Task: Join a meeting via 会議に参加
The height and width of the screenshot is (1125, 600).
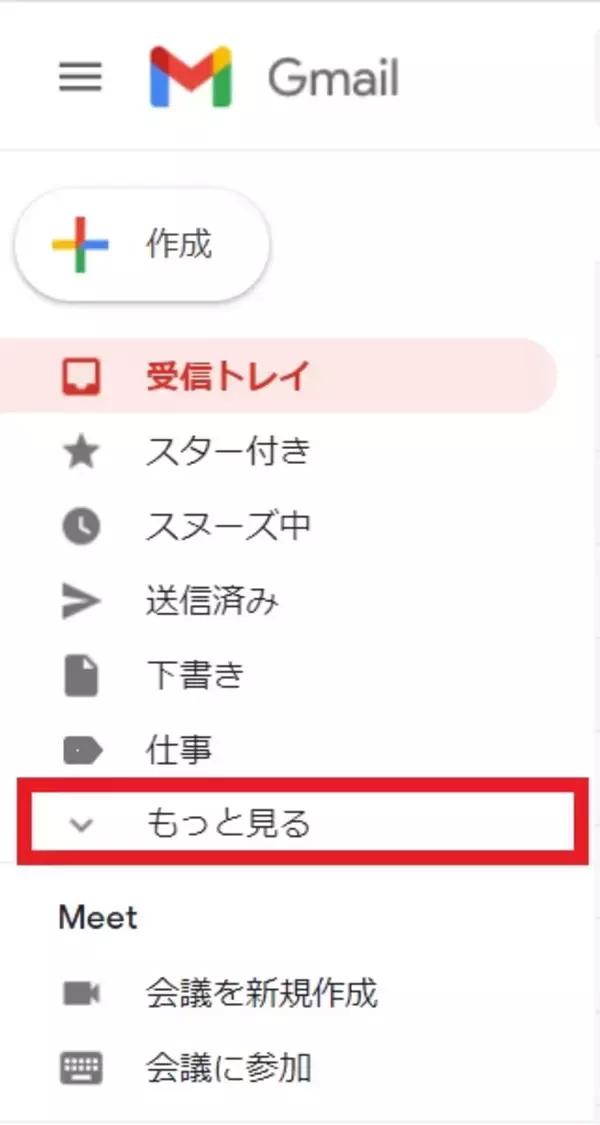Action: click(228, 1069)
